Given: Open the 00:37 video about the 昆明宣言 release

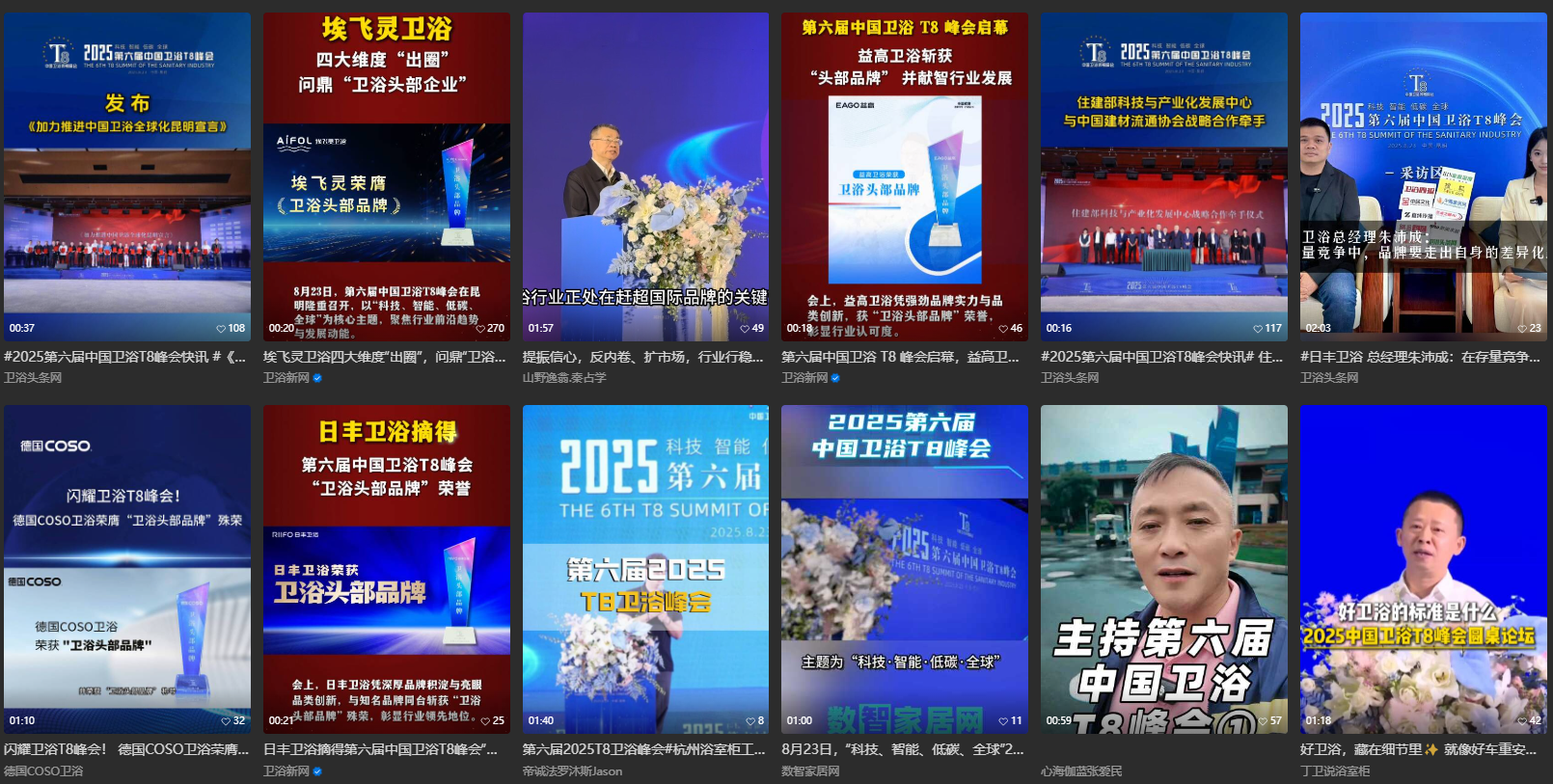Looking at the screenshot, I should [126, 176].
